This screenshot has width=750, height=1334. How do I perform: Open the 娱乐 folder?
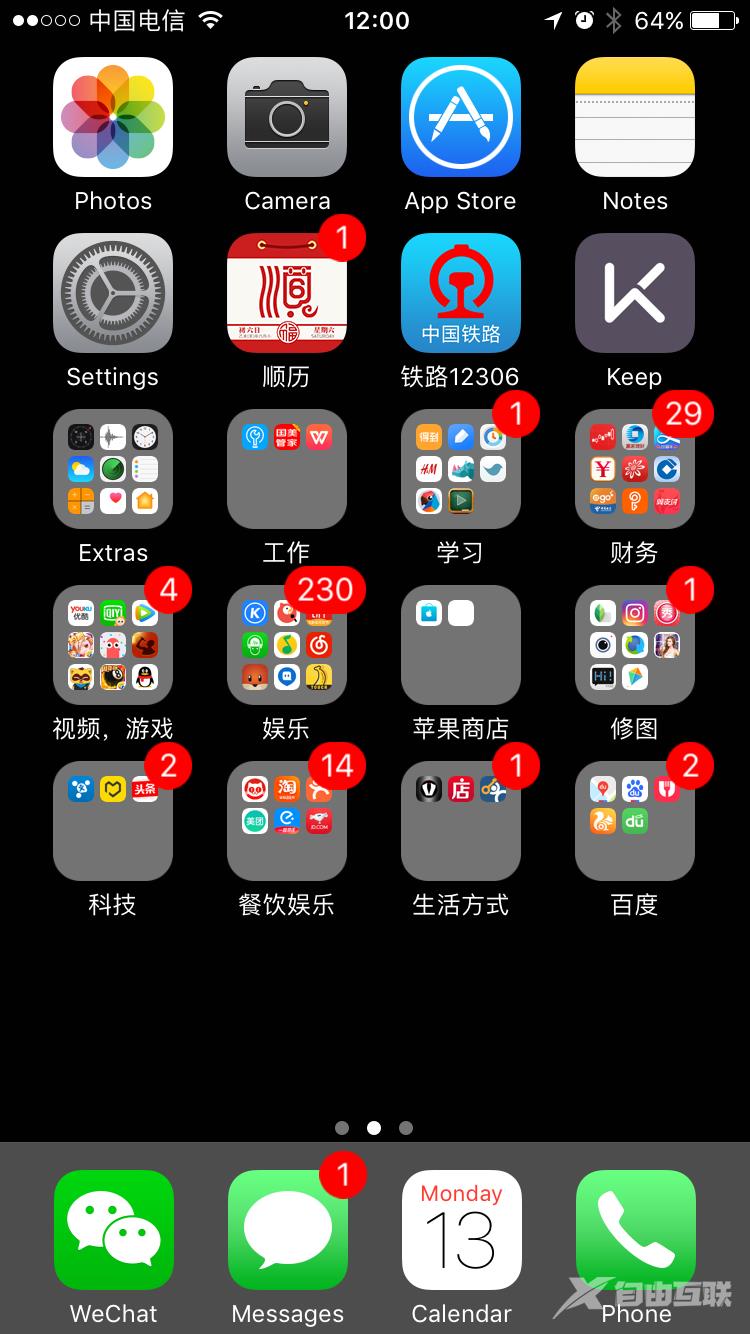287,645
